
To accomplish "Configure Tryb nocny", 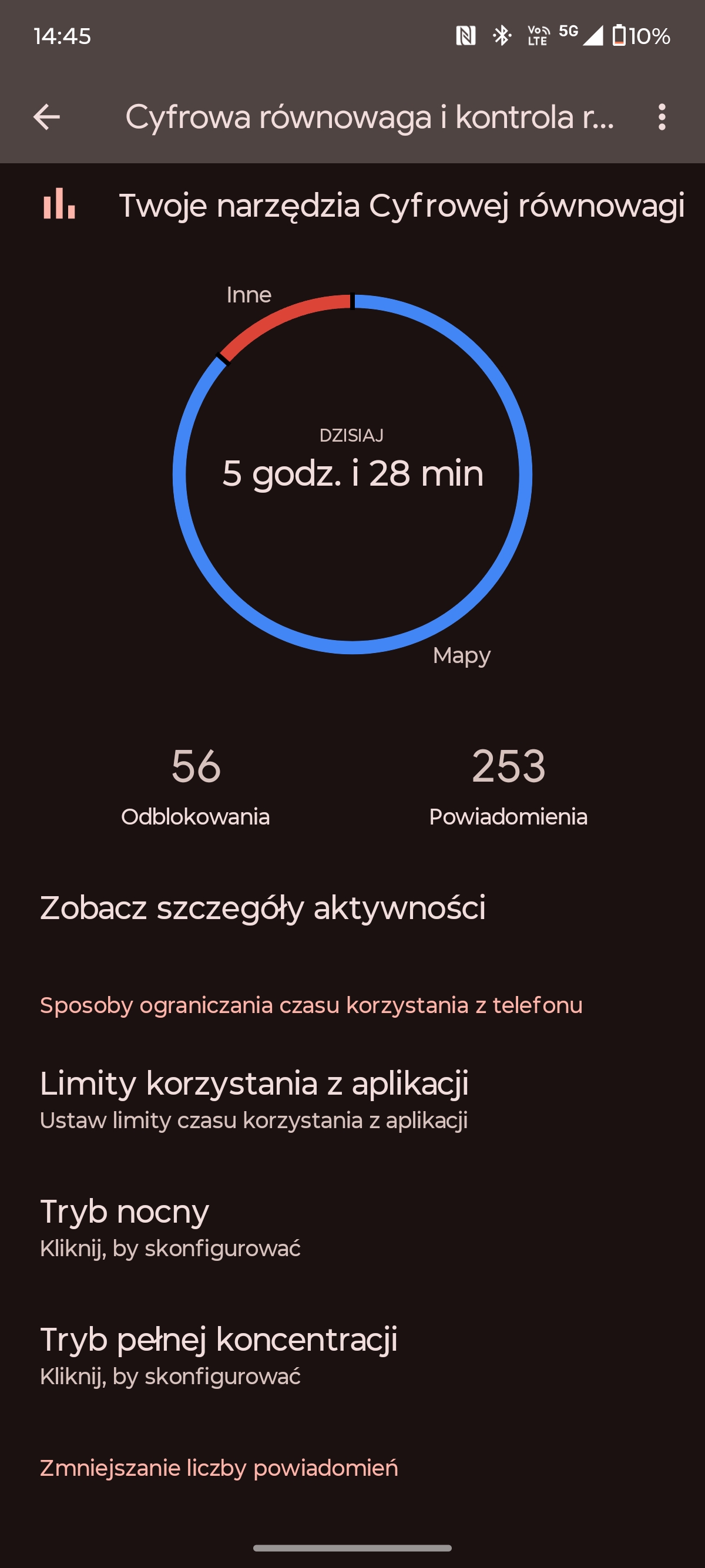I will [352, 1227].
